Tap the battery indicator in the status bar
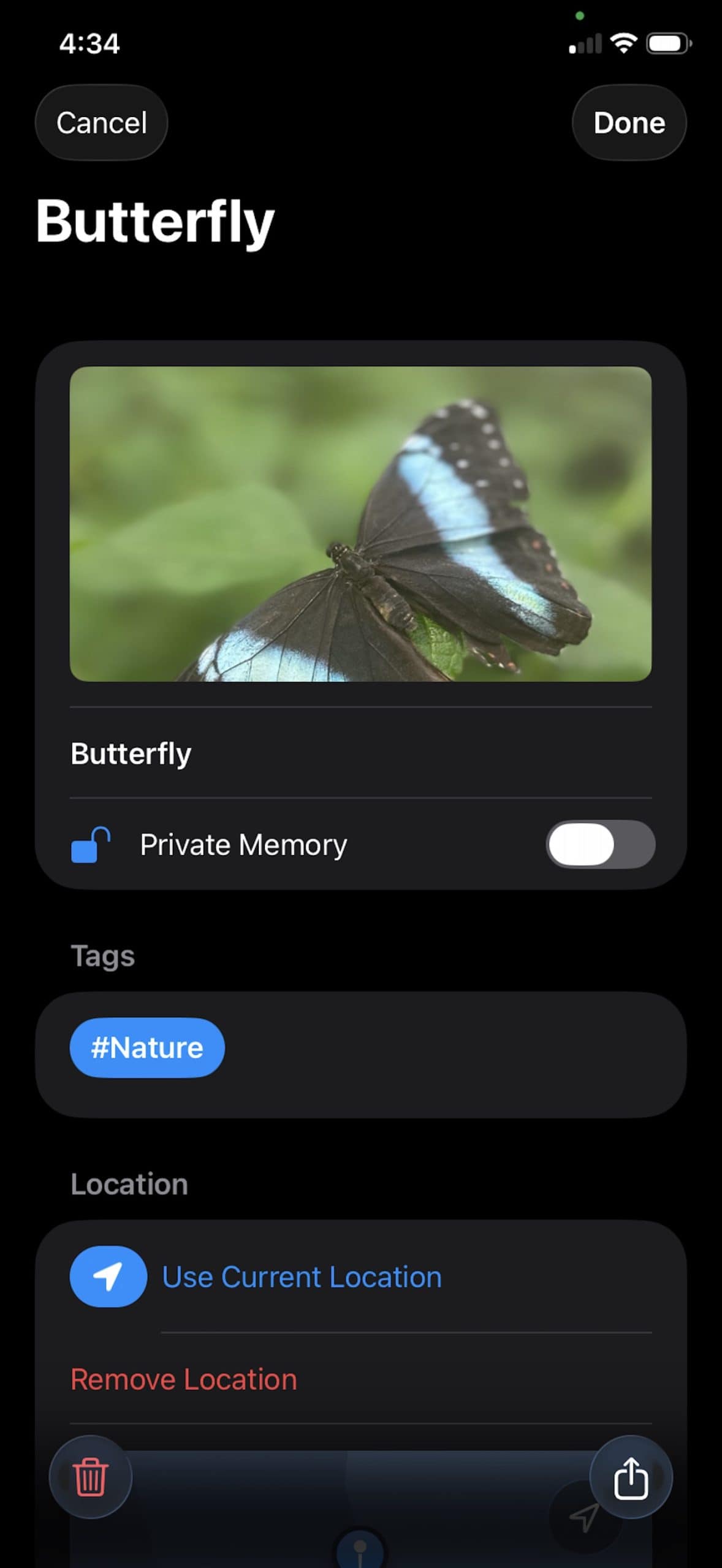 click(668, 43)
